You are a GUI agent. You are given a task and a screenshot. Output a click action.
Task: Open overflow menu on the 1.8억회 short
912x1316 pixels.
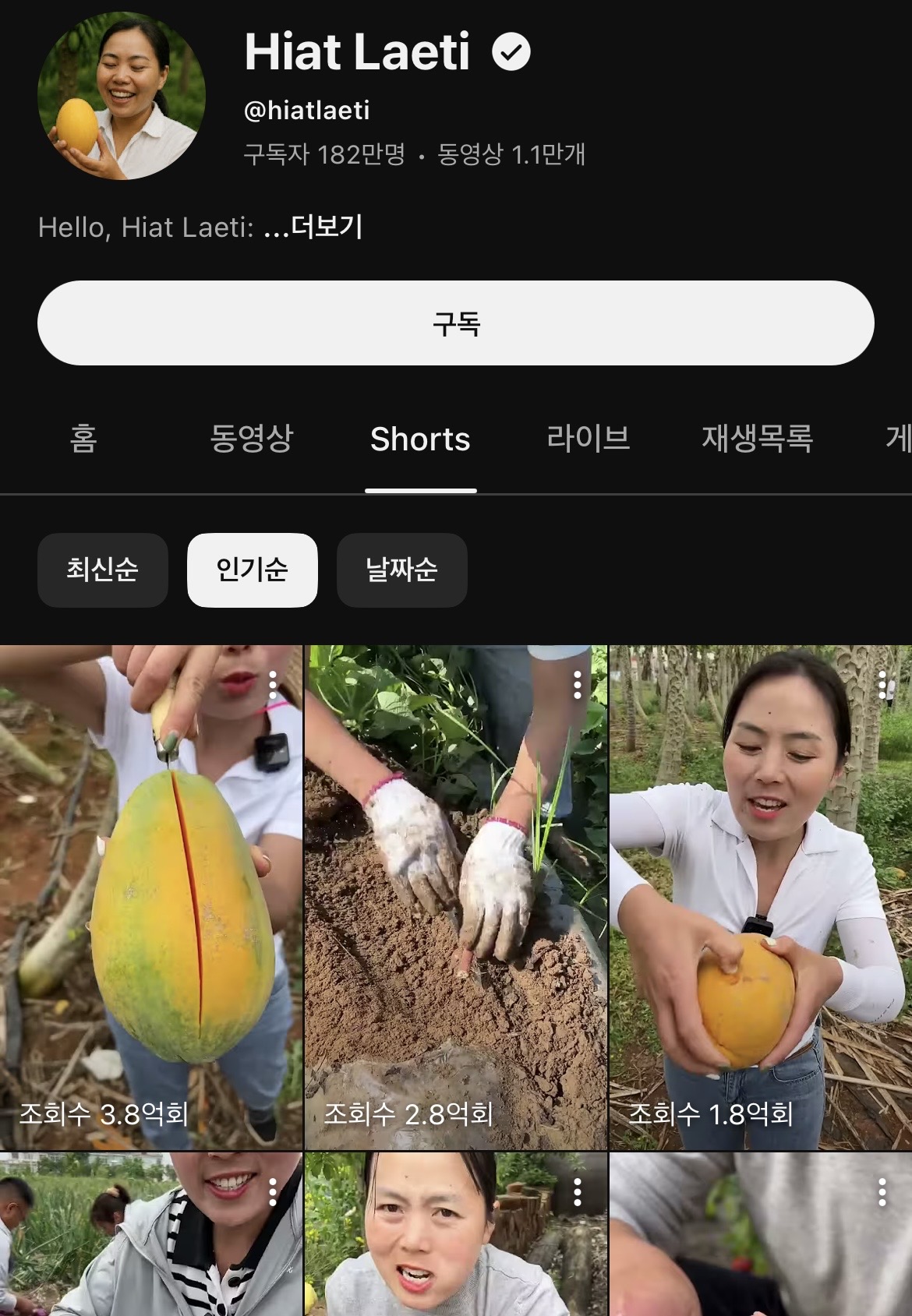click(x=882, y=685)
